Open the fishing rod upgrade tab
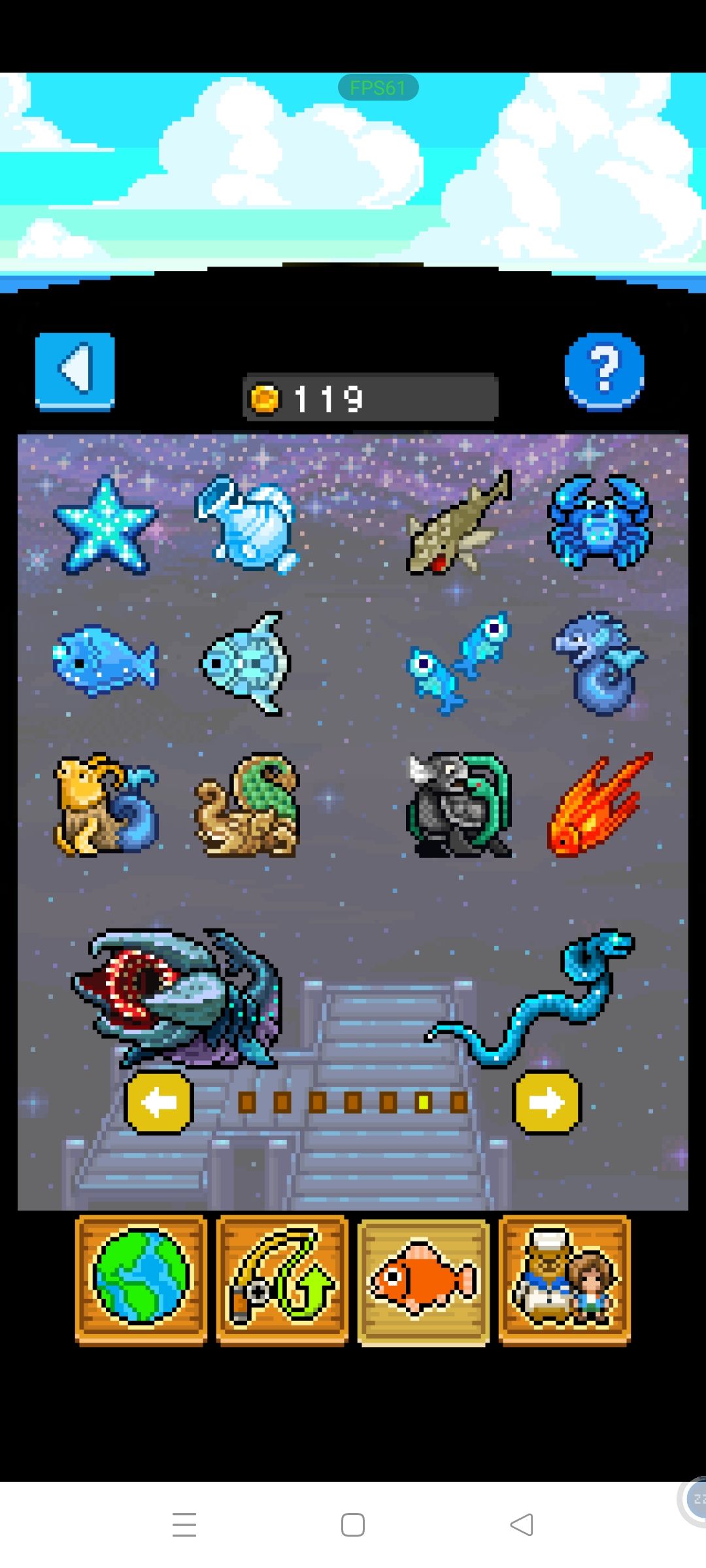The image size is (706, 1568). pos(282,1281)
